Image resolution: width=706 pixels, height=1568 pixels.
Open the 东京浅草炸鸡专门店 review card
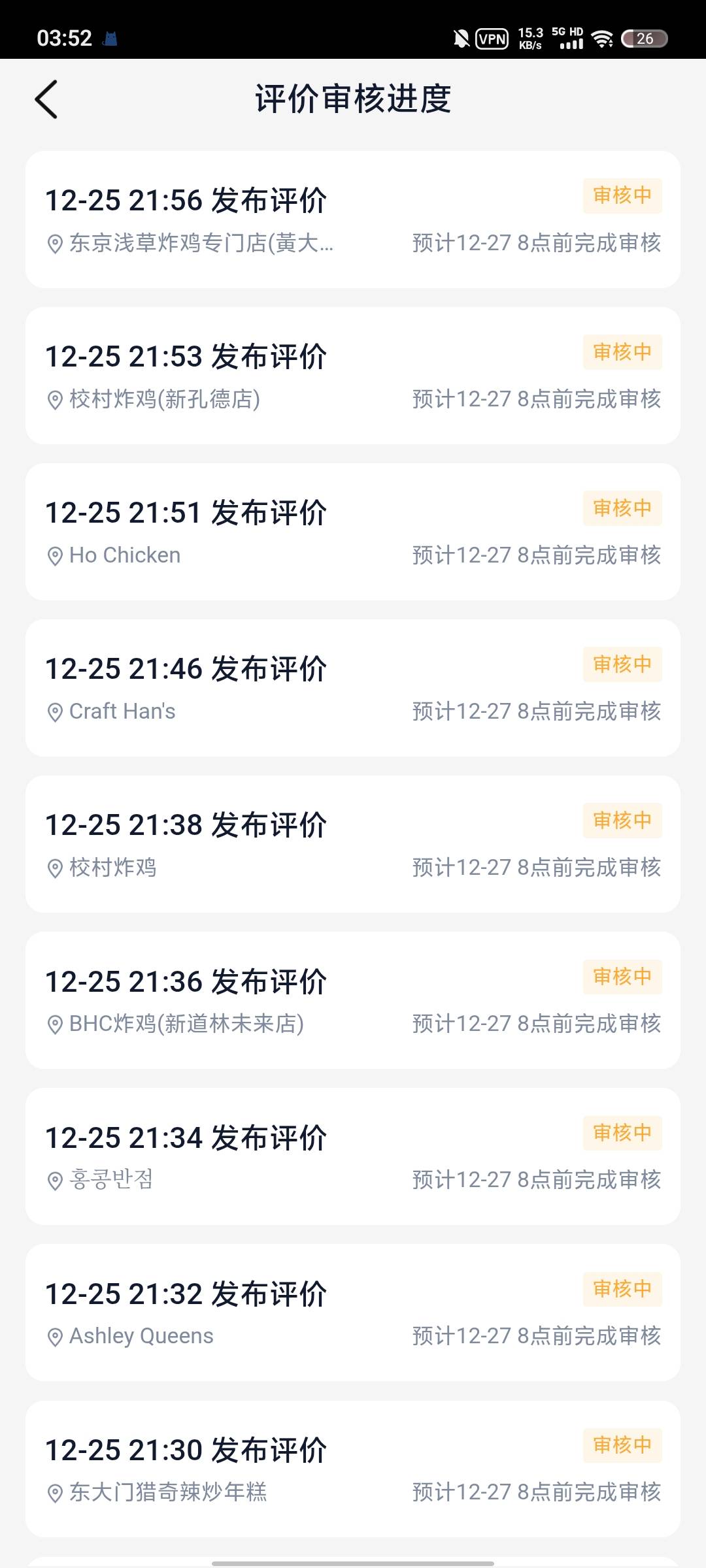coord(353,220)
